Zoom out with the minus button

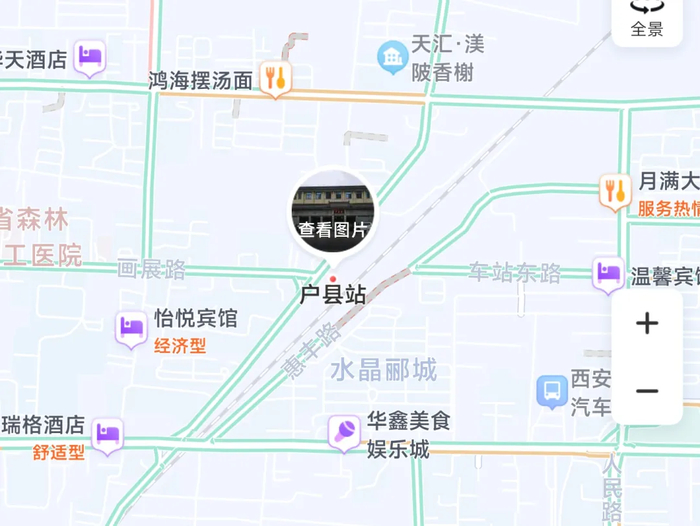pos(647,392)
